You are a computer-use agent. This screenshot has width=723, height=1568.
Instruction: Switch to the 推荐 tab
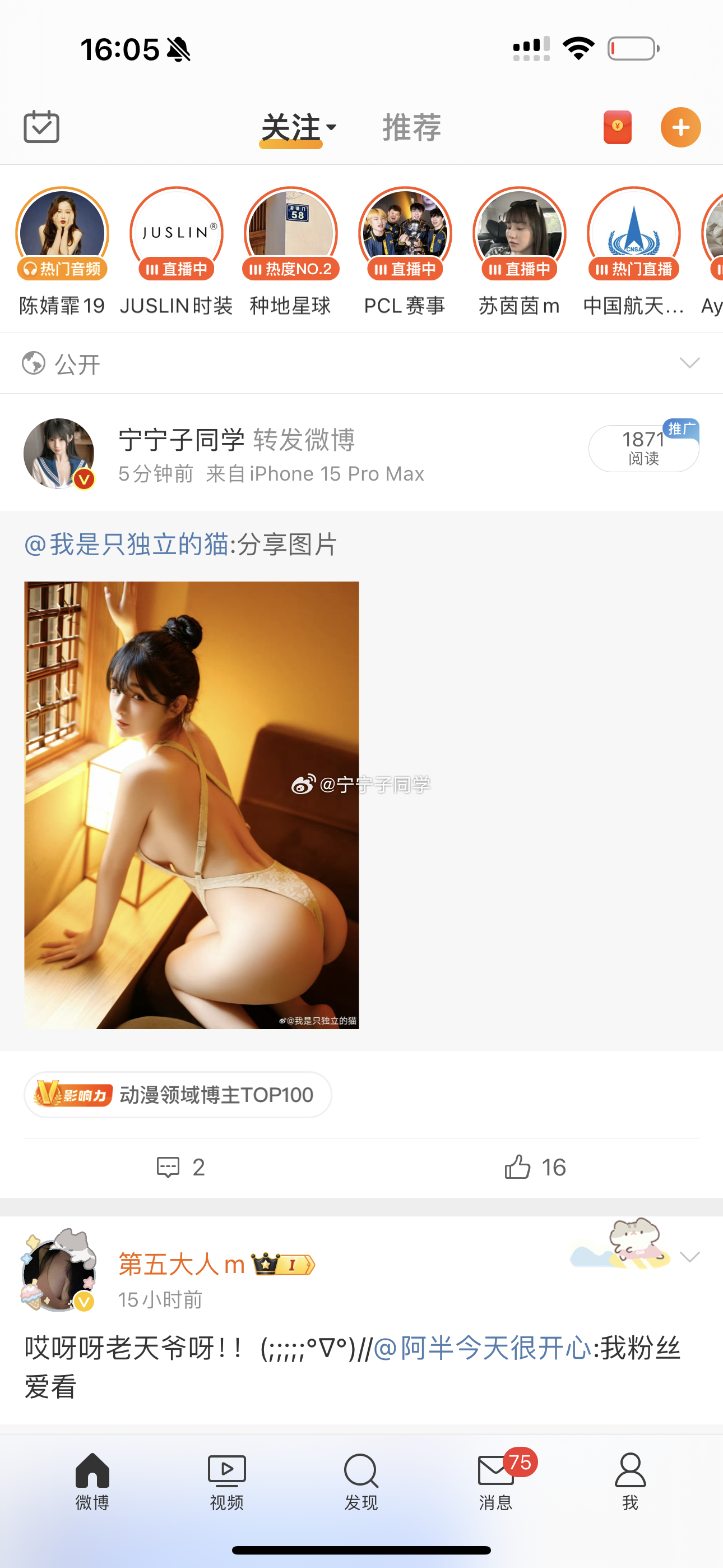[411, 128]
